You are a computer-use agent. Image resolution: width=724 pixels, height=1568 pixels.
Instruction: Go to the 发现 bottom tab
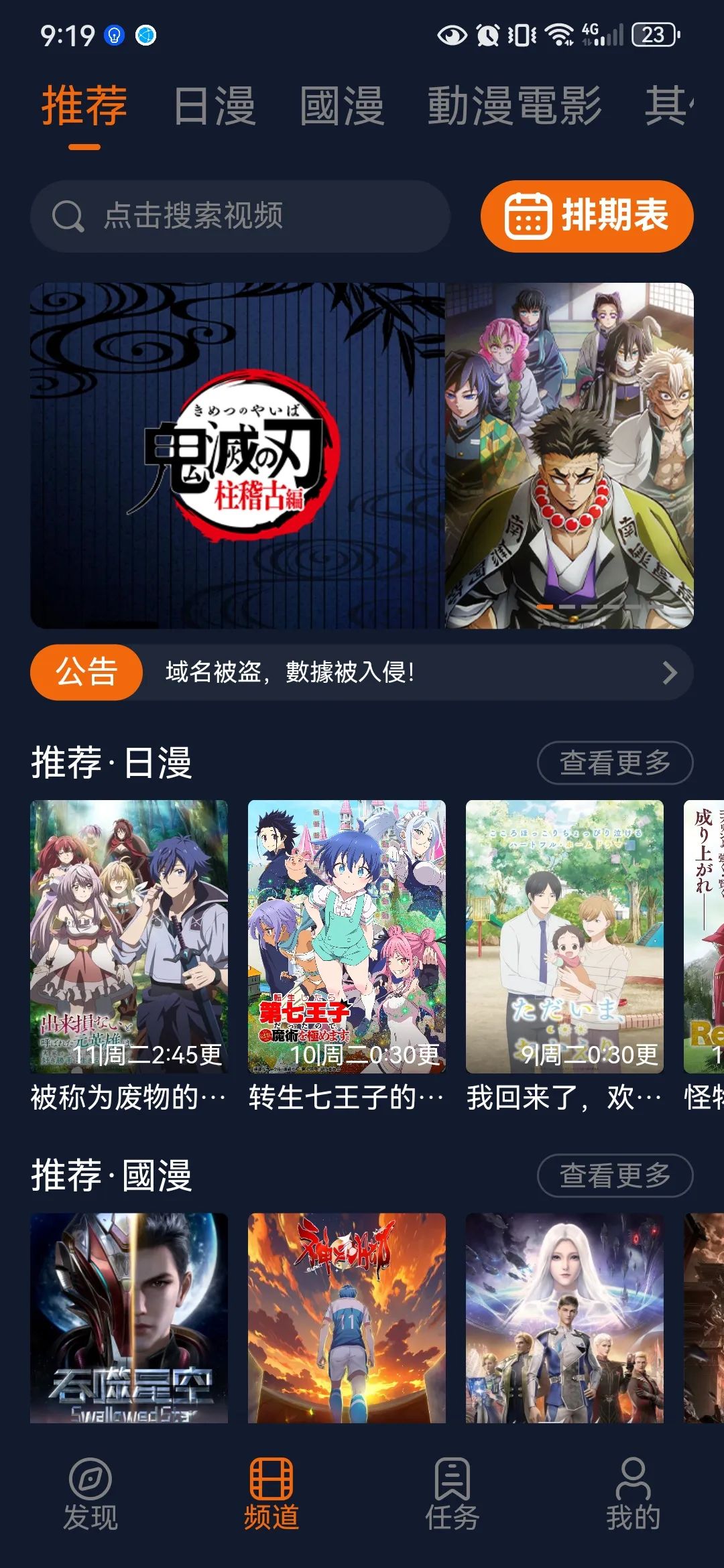90,1494
